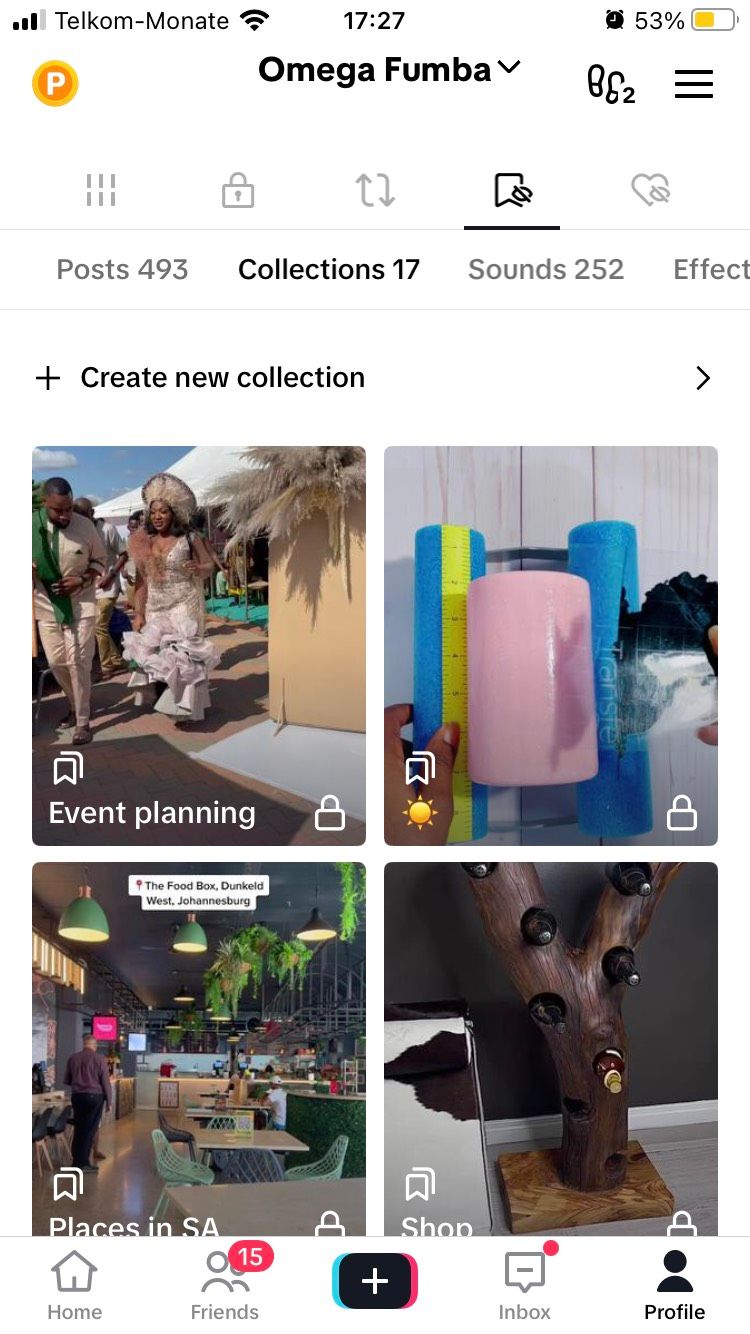Viewport: 750px width, 1334px height.
Task: Open the Inbox tab
Action: (525, 1286)
